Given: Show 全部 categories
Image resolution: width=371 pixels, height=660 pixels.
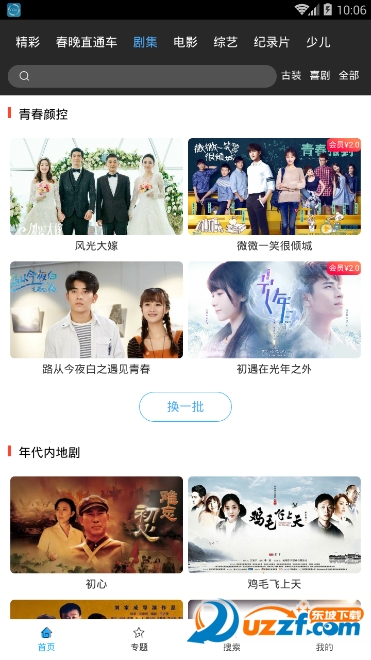Looking at the screenshot, I should pos(349,76).
